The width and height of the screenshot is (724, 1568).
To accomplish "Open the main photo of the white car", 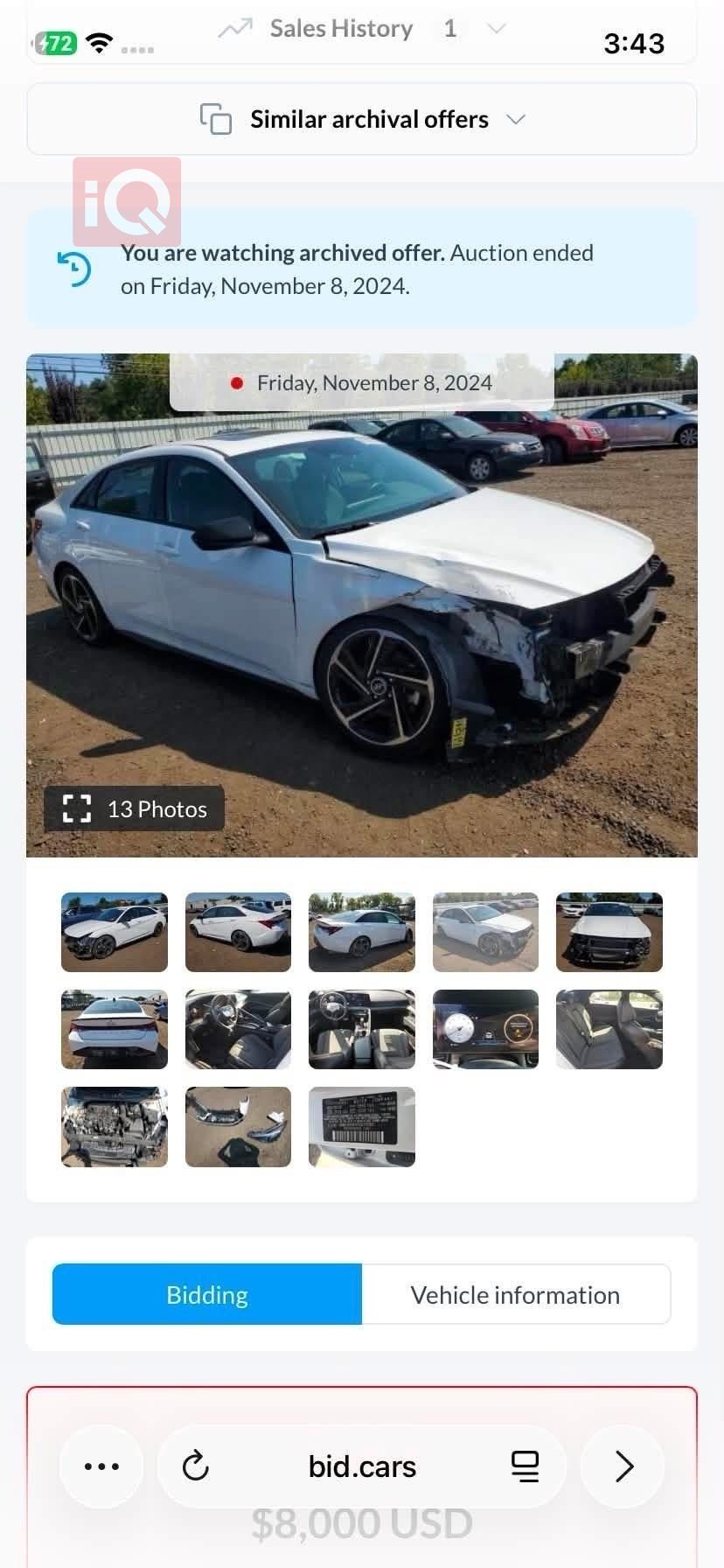I will tap(361, 605).
